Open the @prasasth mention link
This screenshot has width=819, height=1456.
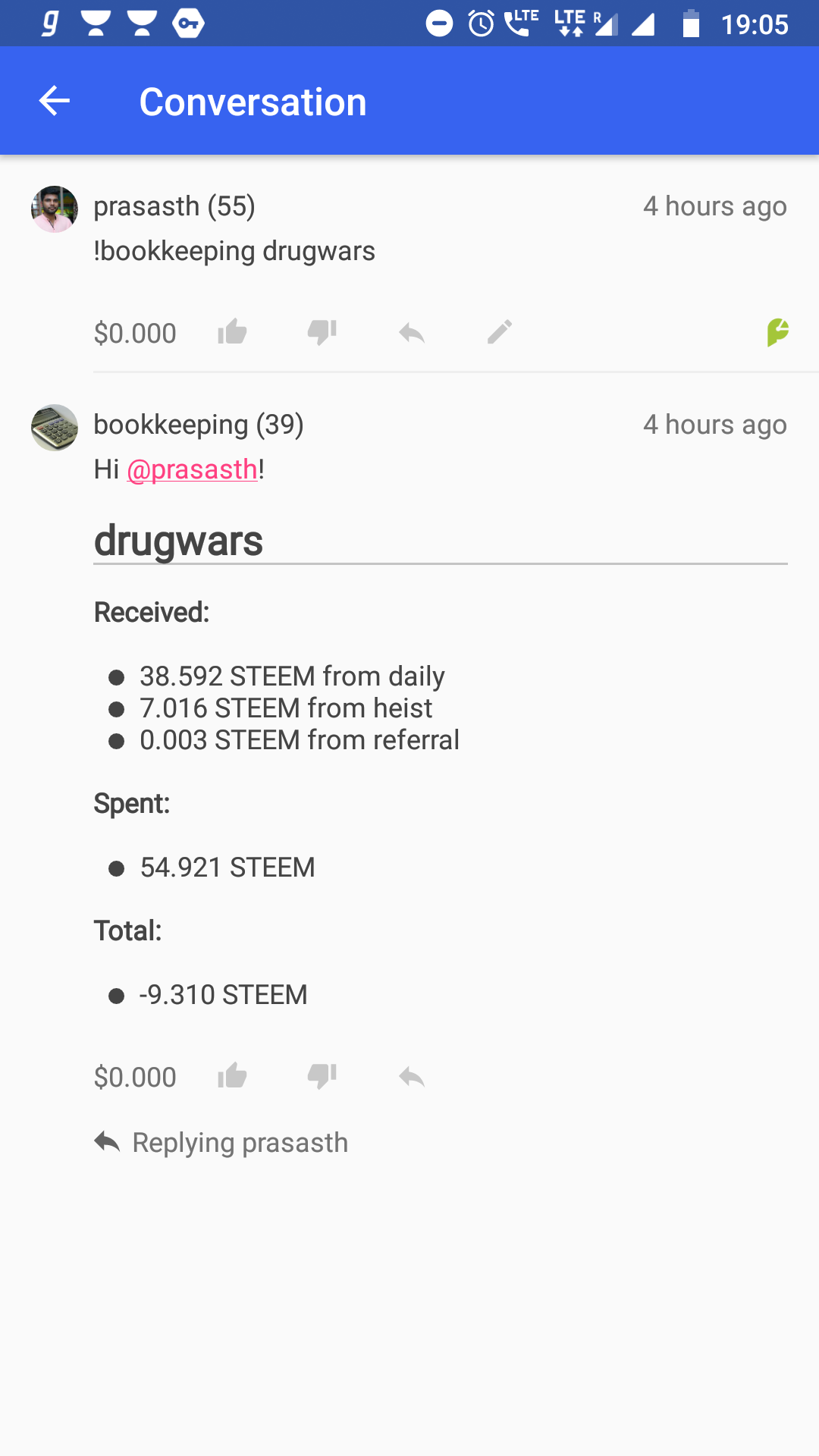tap(193, 469)
